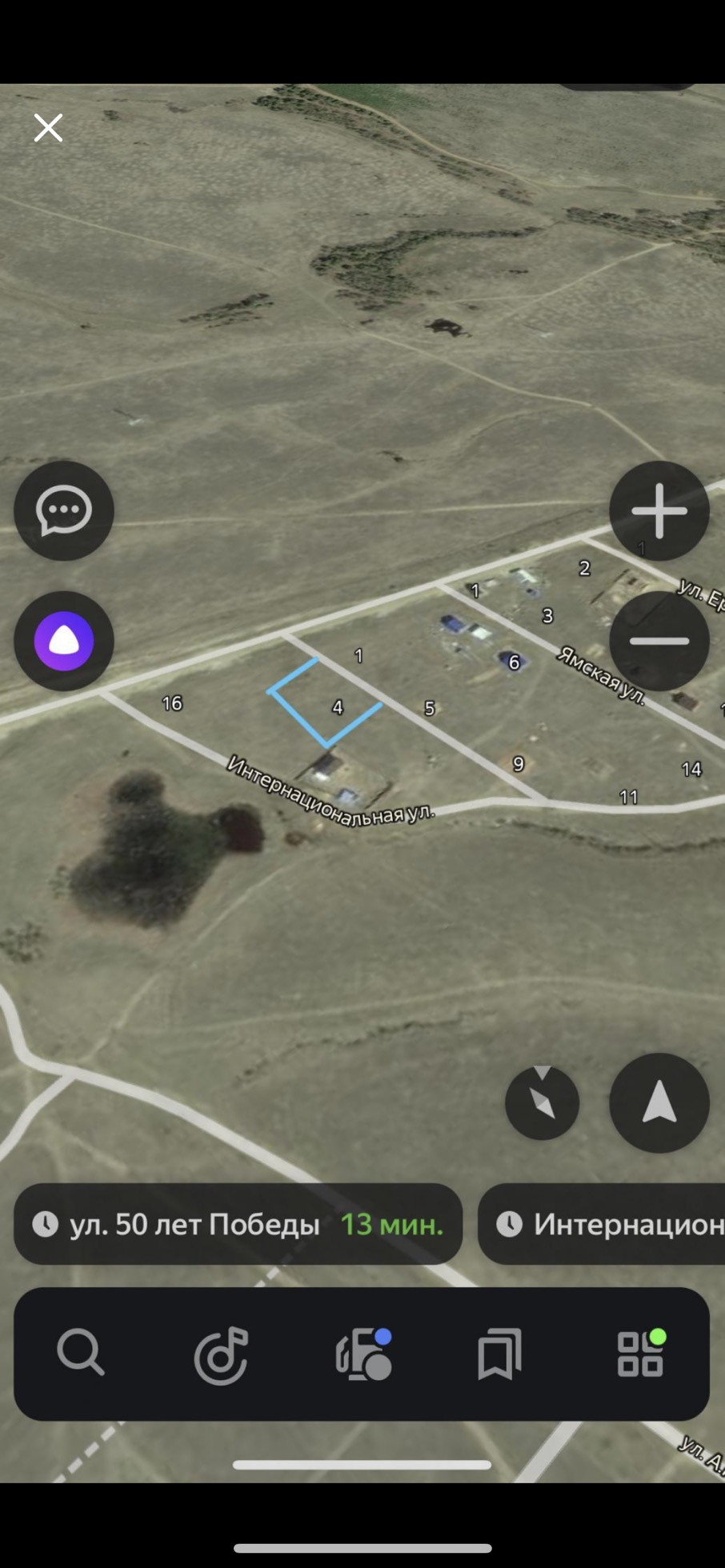Open saved bookmarks

499,1354
